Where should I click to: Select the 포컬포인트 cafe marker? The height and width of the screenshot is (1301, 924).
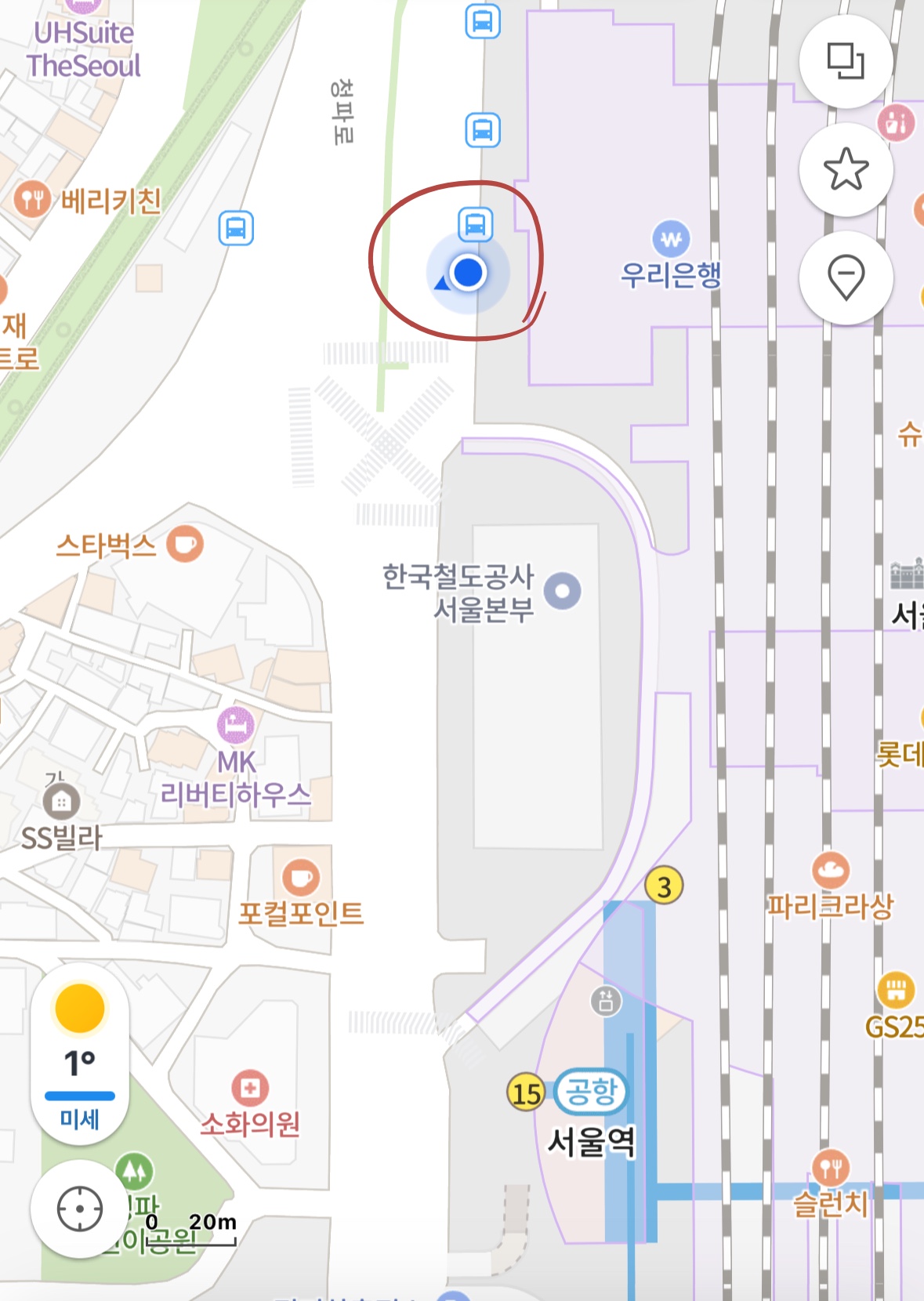[301, 878]
